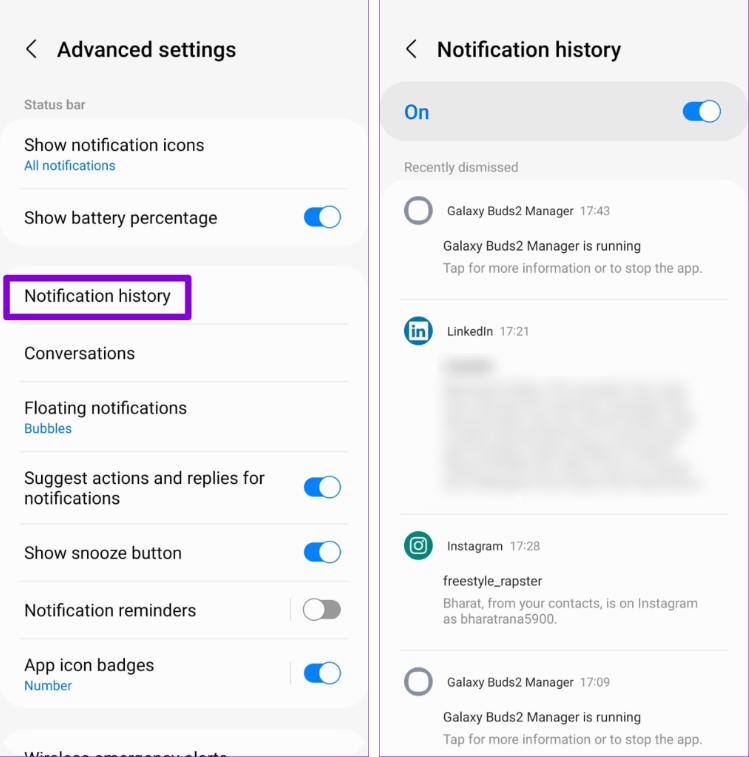The image size is (749, 757).
Task: Turn off notification history with the On switch
Action: click(x=701, y=111)
